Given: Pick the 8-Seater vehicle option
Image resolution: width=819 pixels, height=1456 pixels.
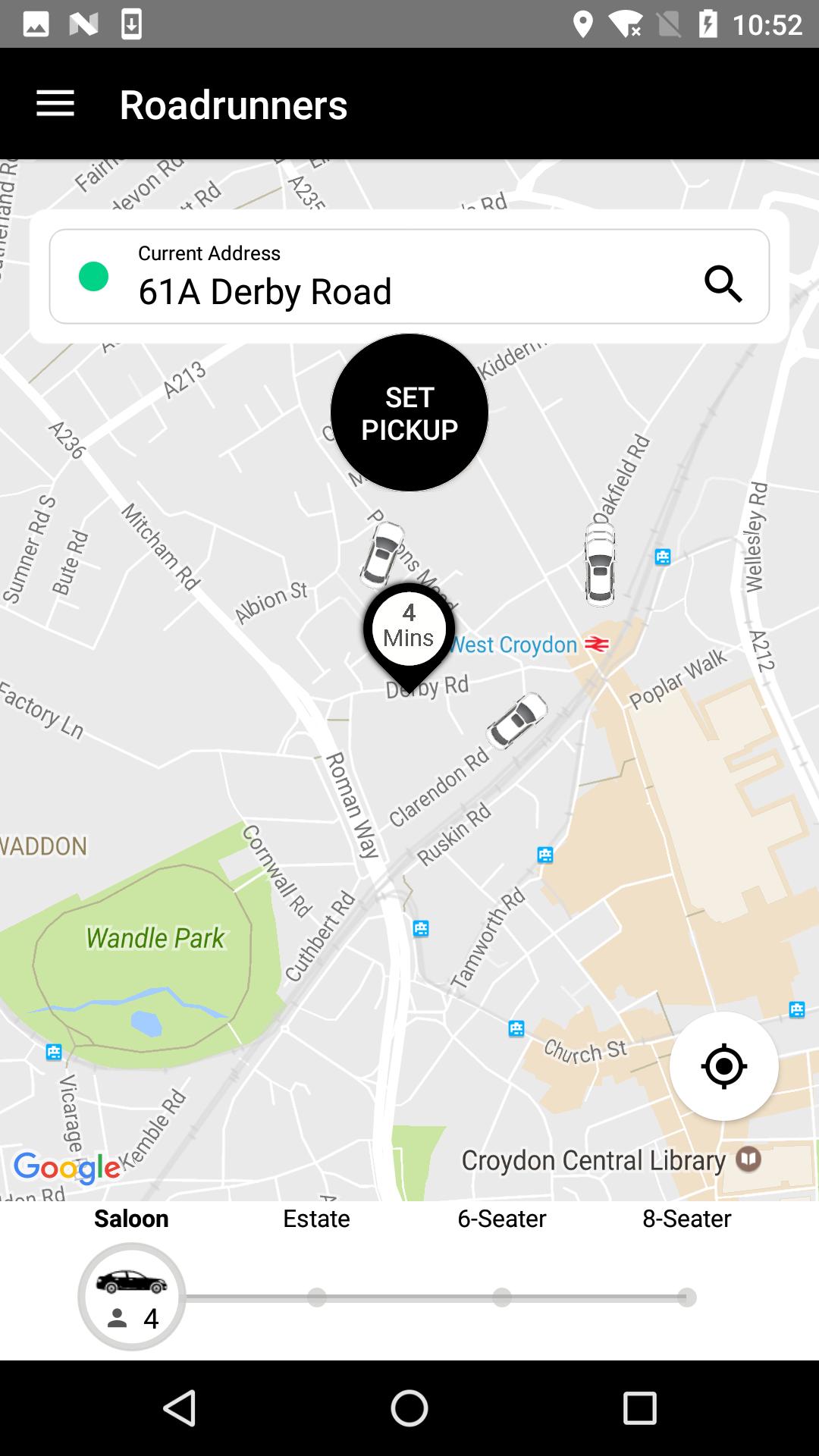Looking at the screenshot, I should click(x=687, y=1297).
